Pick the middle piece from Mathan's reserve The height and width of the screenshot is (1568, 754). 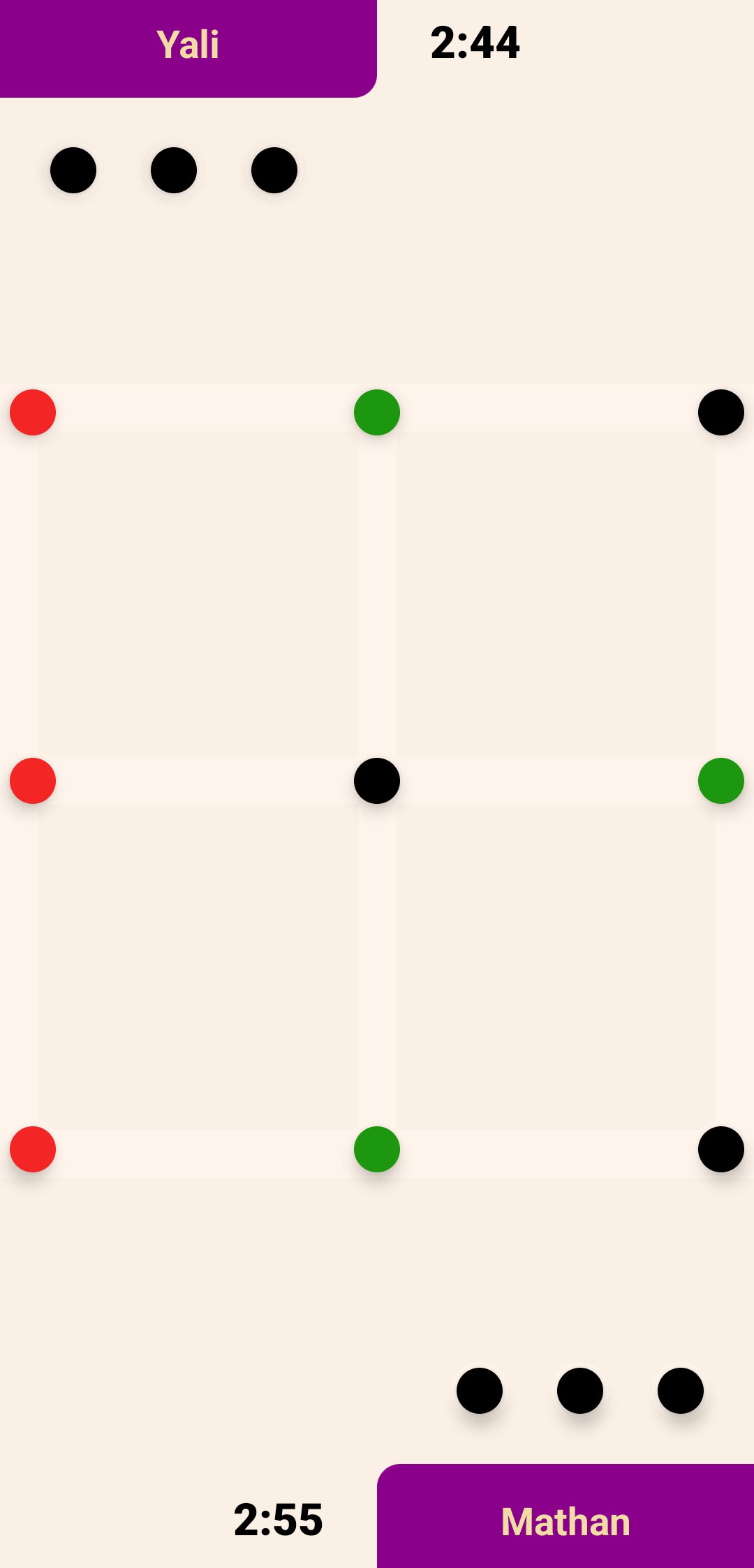pyautogui.click(x=580, y=1391)
